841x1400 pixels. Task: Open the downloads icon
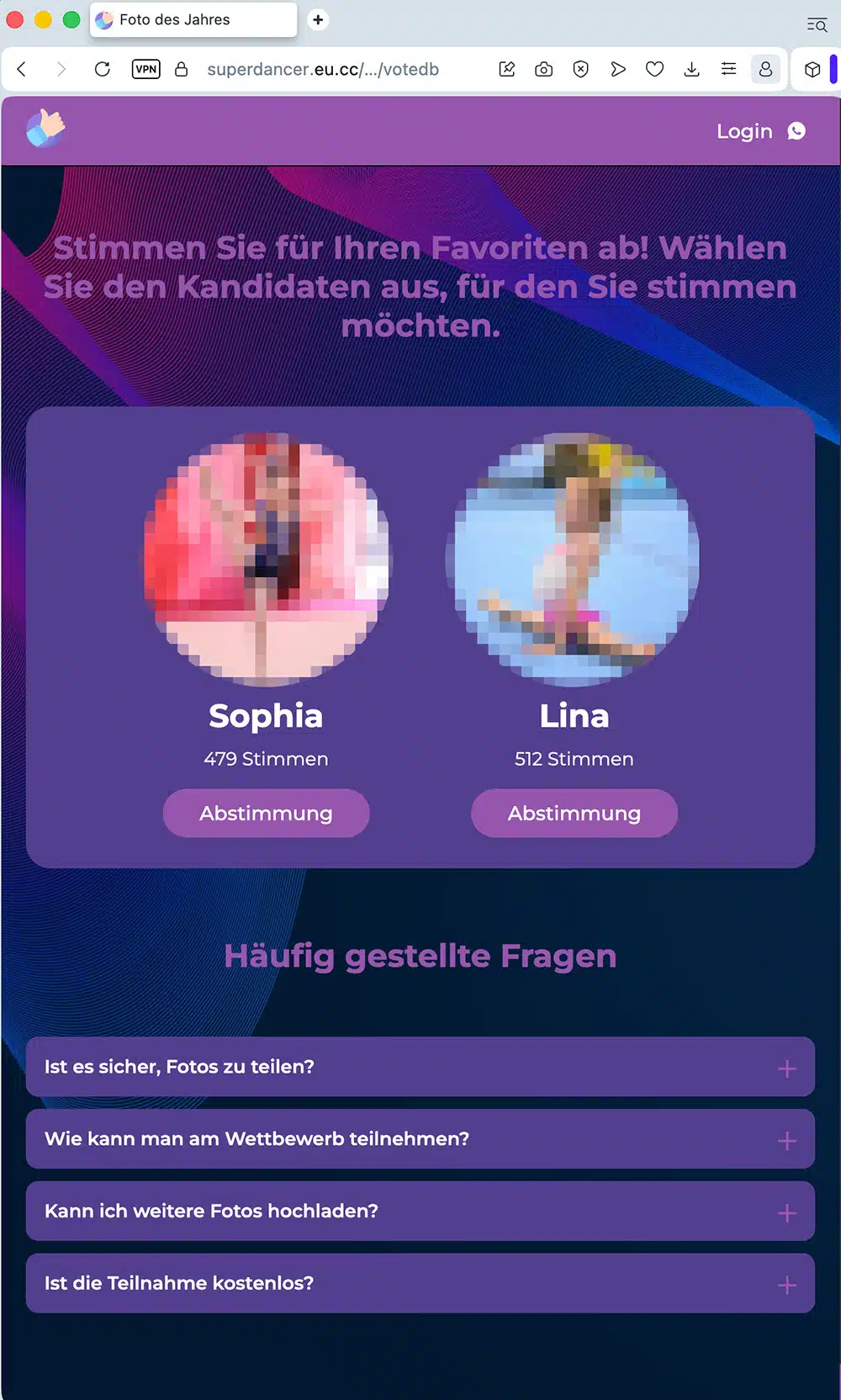pos(692,69)
